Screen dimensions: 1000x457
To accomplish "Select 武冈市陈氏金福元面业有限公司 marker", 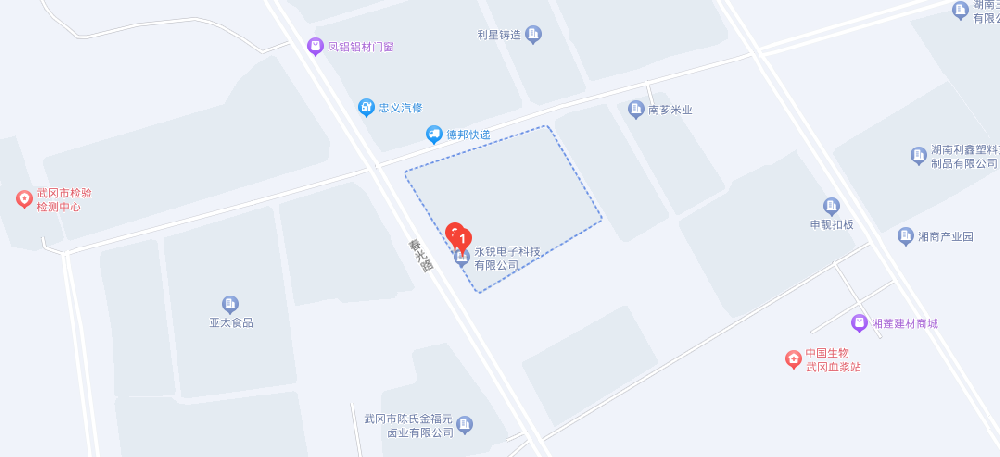I will 464,426.
